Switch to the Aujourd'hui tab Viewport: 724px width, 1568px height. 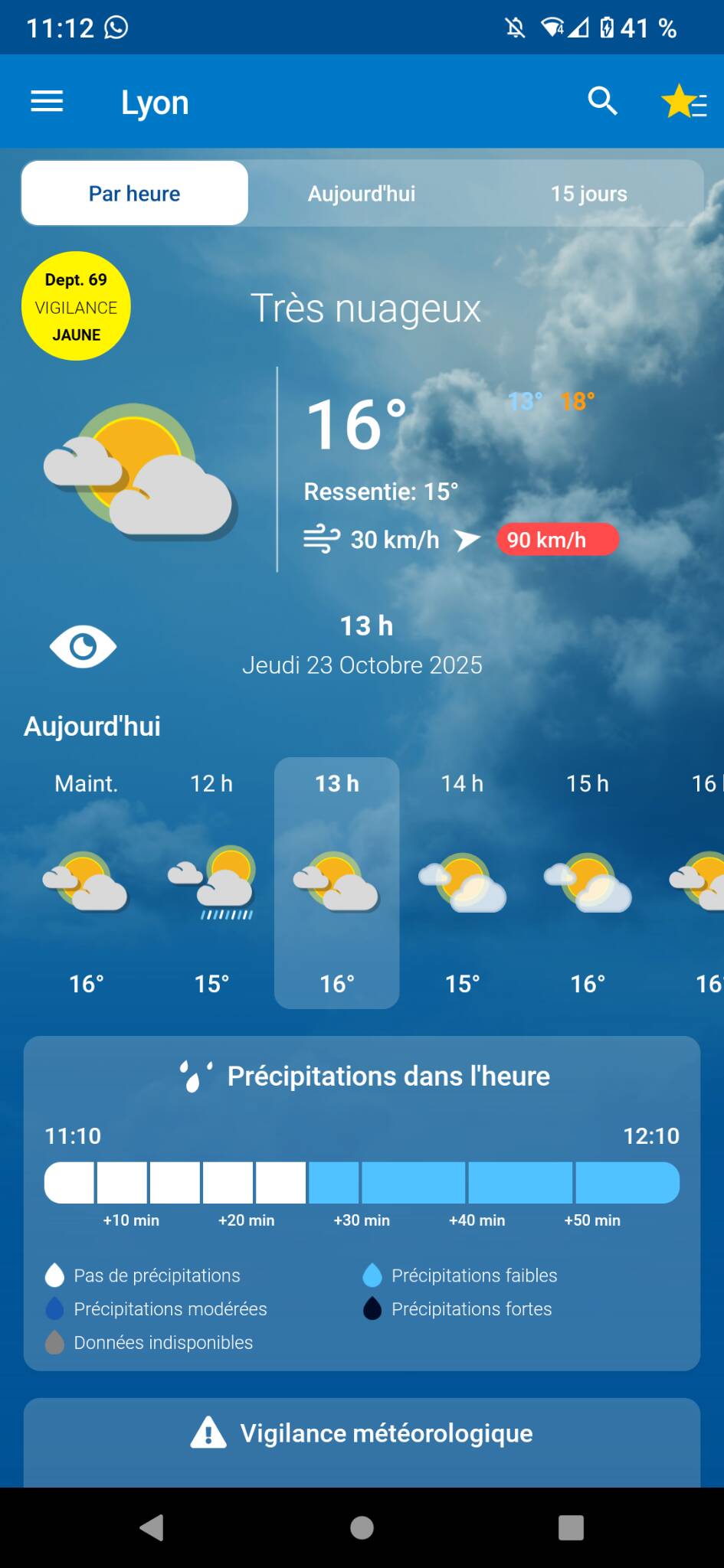[x=362, y=194]
